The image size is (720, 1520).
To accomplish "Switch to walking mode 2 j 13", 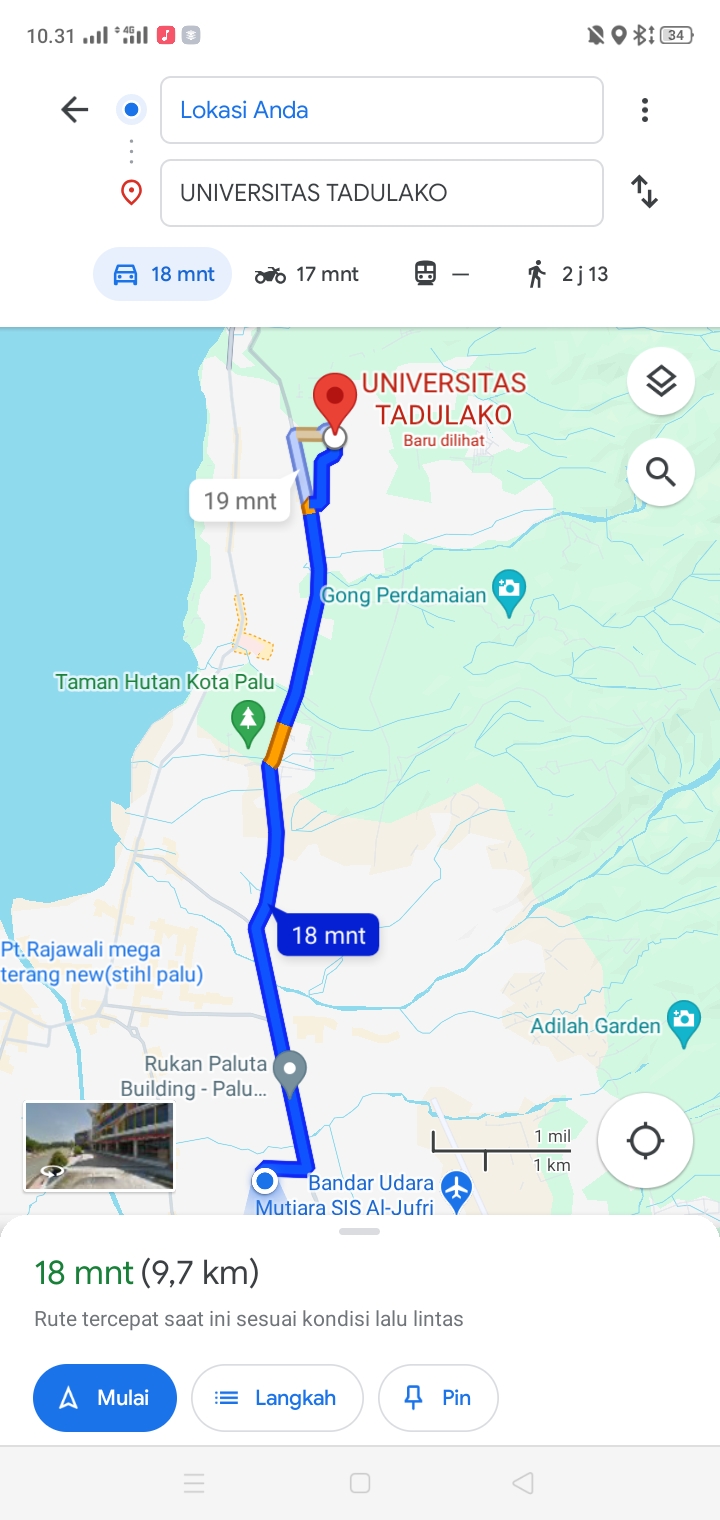I will point(568,274).
